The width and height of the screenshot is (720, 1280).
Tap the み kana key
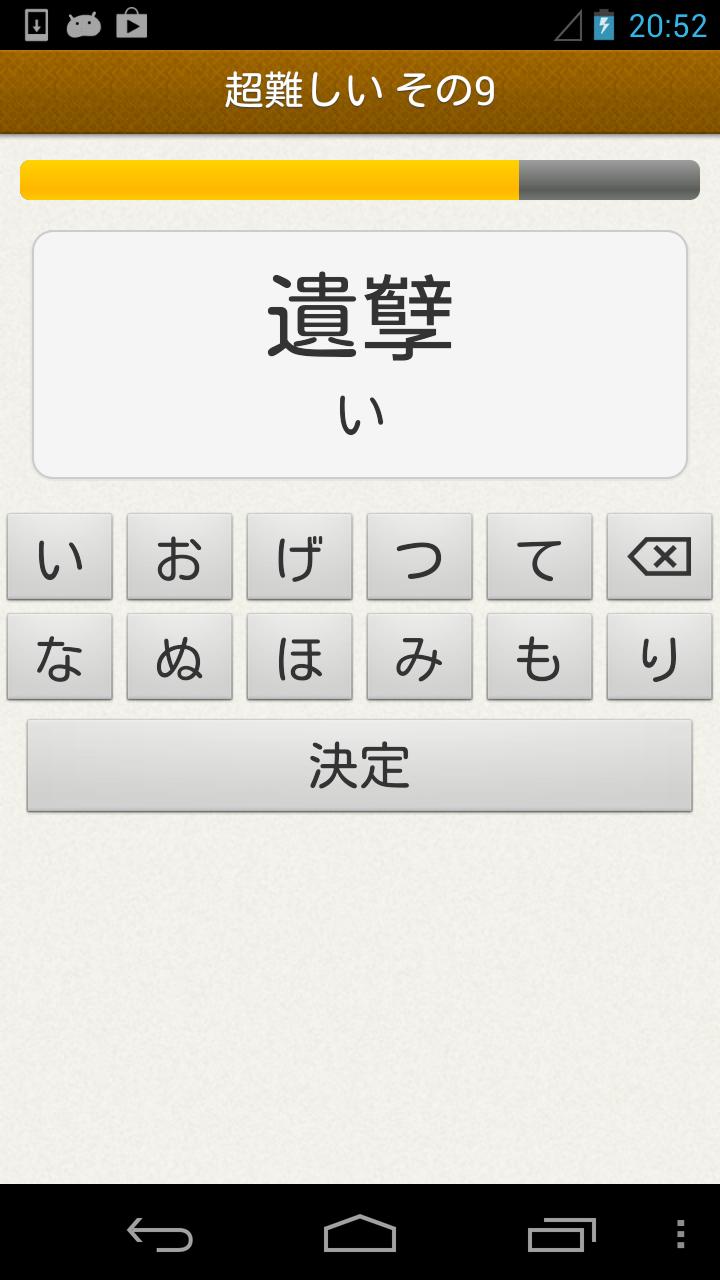[x=420, y=657]
